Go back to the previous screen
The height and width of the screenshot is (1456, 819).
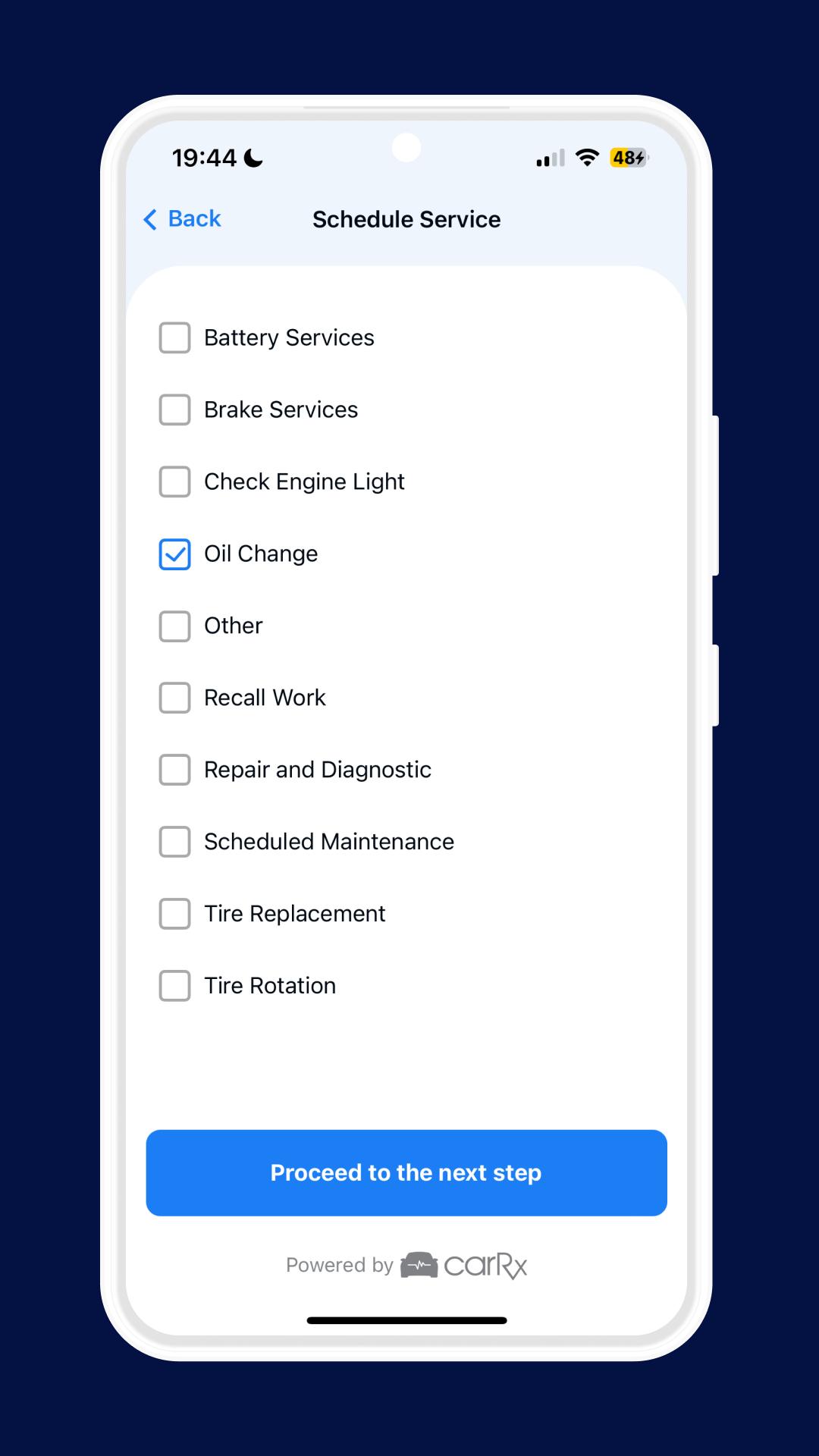click(x=183, y=219)
